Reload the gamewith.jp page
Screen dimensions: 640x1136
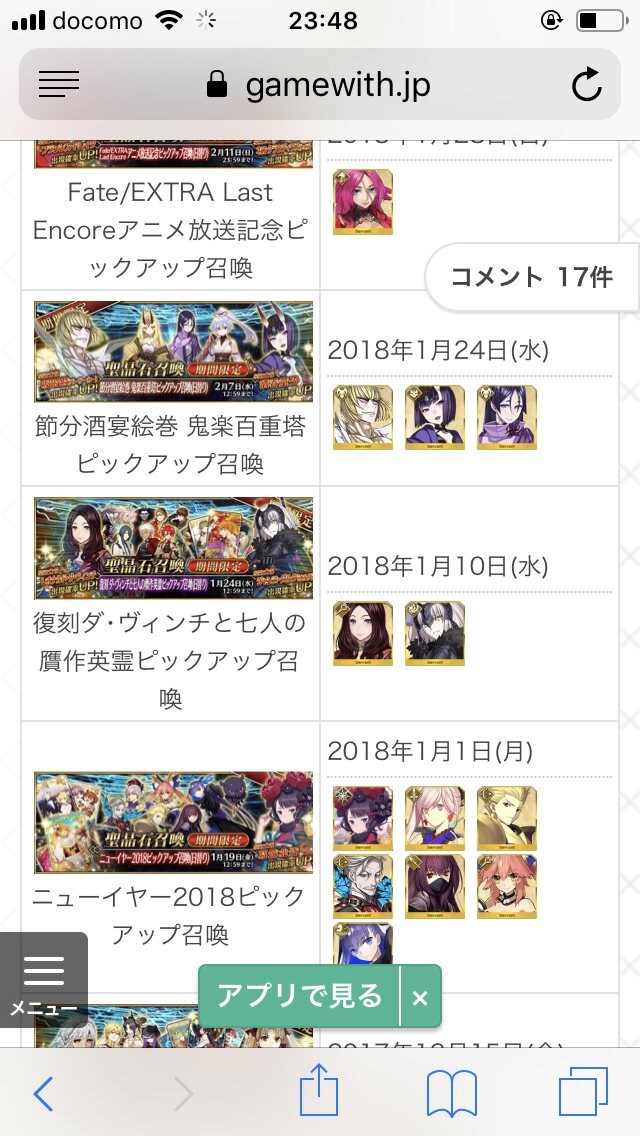(x=587, y=85)
